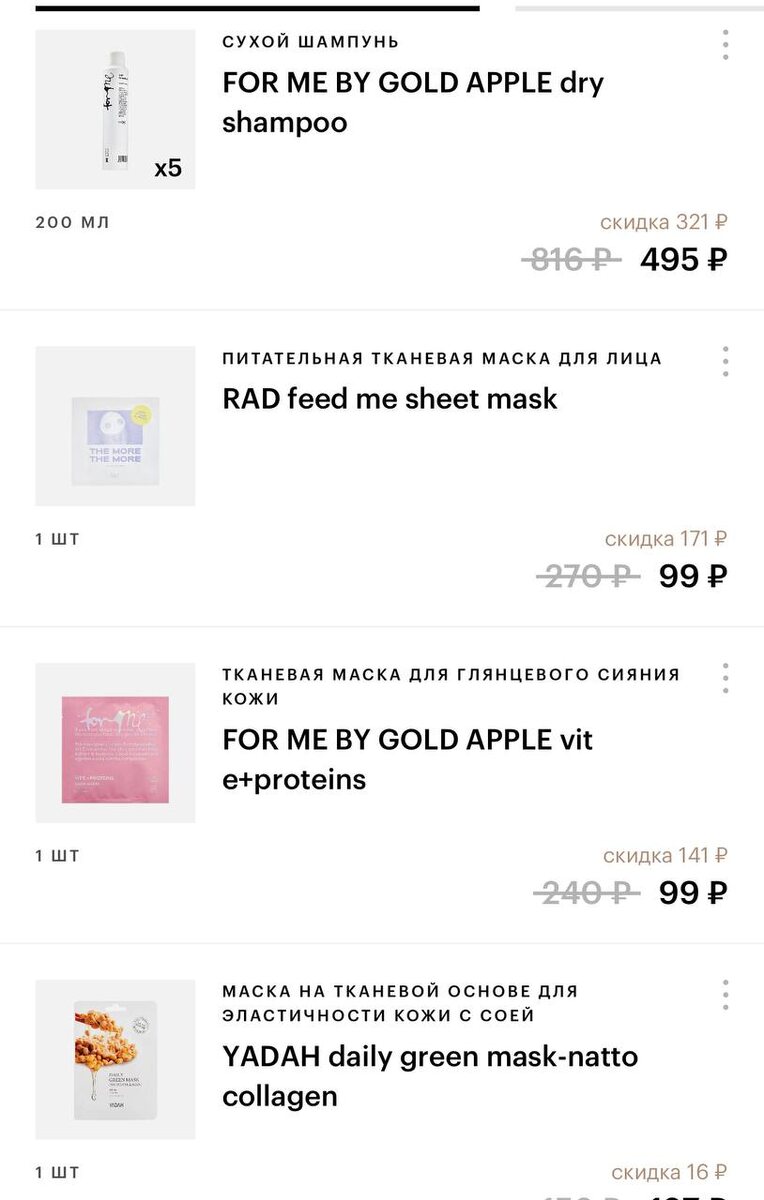764x1200 pixels.
Task: View RAD feed me sheet mask product
Action: pyautogui.click(x=390, y=398)
